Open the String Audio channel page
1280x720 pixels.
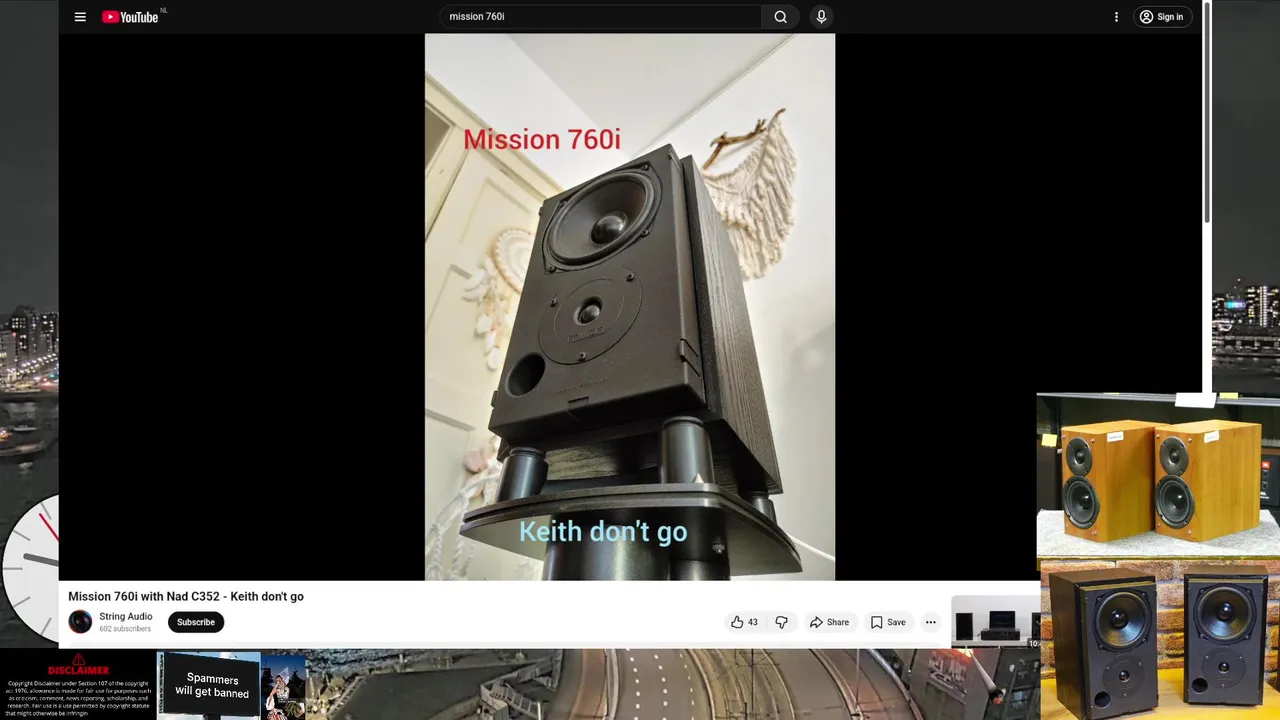click(125, 617)
